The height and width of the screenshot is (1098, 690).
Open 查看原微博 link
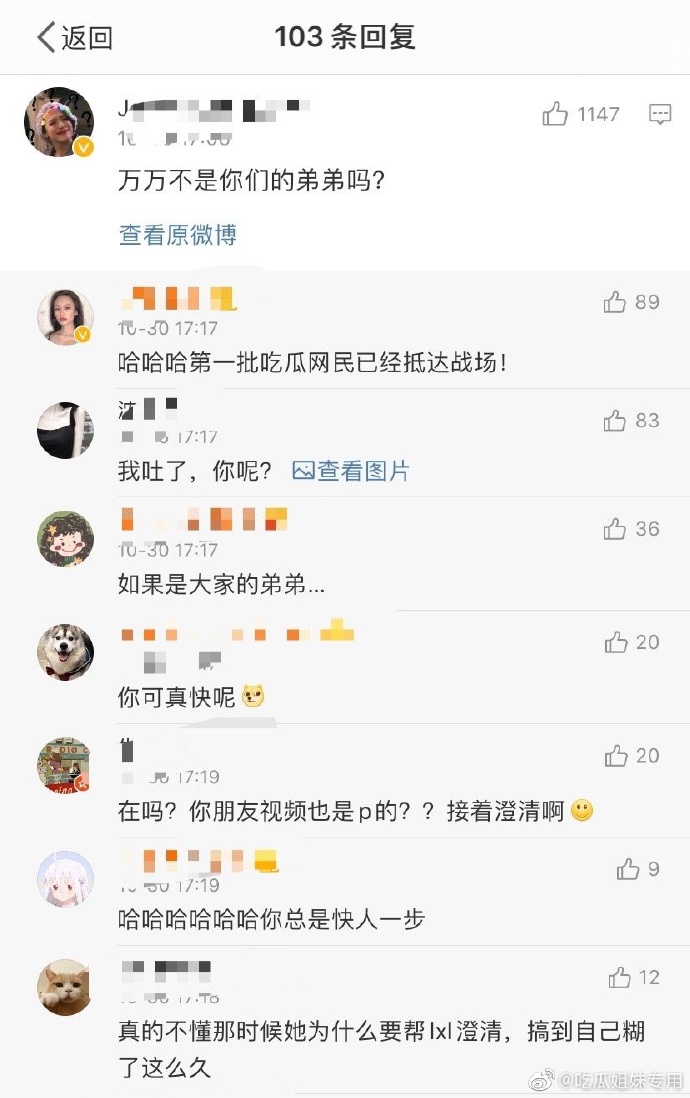click(177, 235)
